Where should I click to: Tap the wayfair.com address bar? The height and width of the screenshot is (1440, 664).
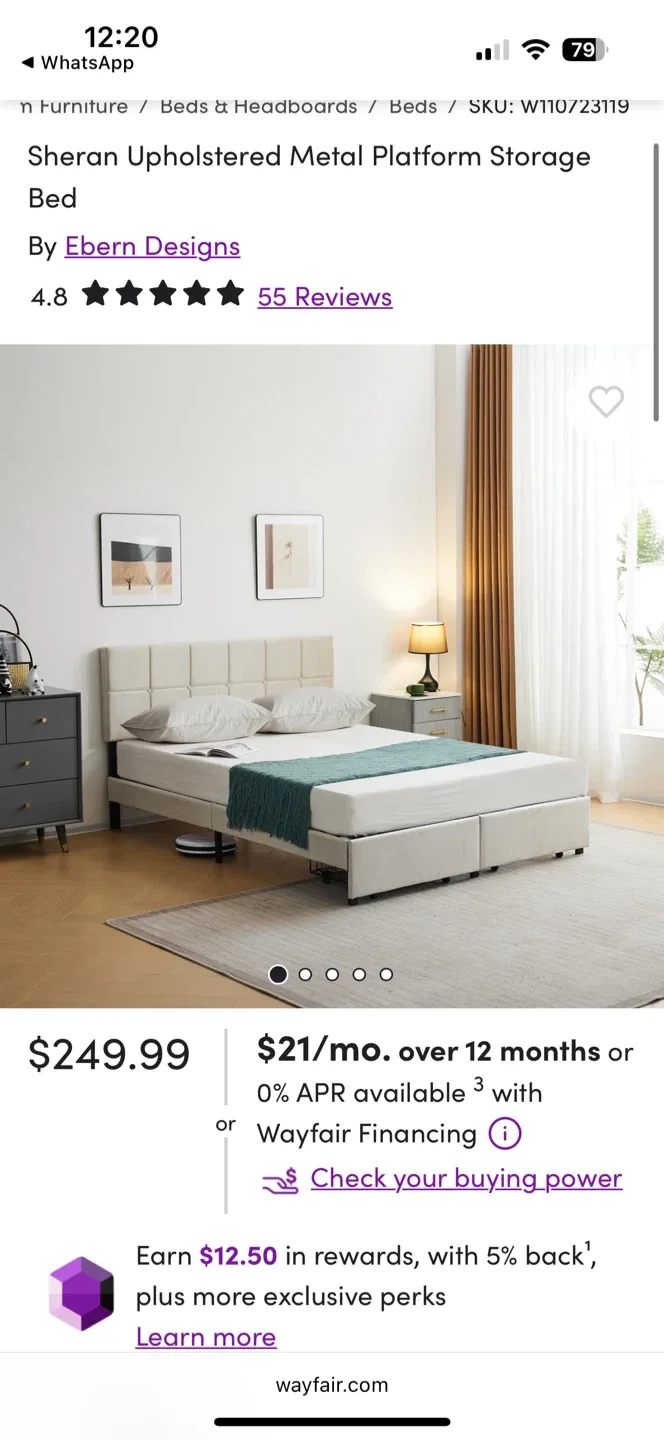[332, 1385]
